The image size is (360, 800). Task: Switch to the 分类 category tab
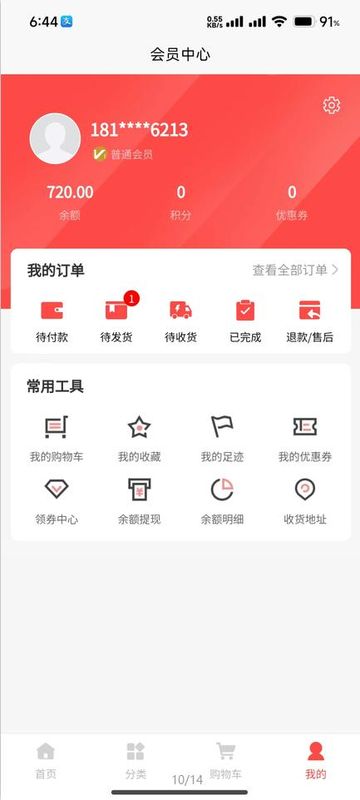[x=136, y=761]
